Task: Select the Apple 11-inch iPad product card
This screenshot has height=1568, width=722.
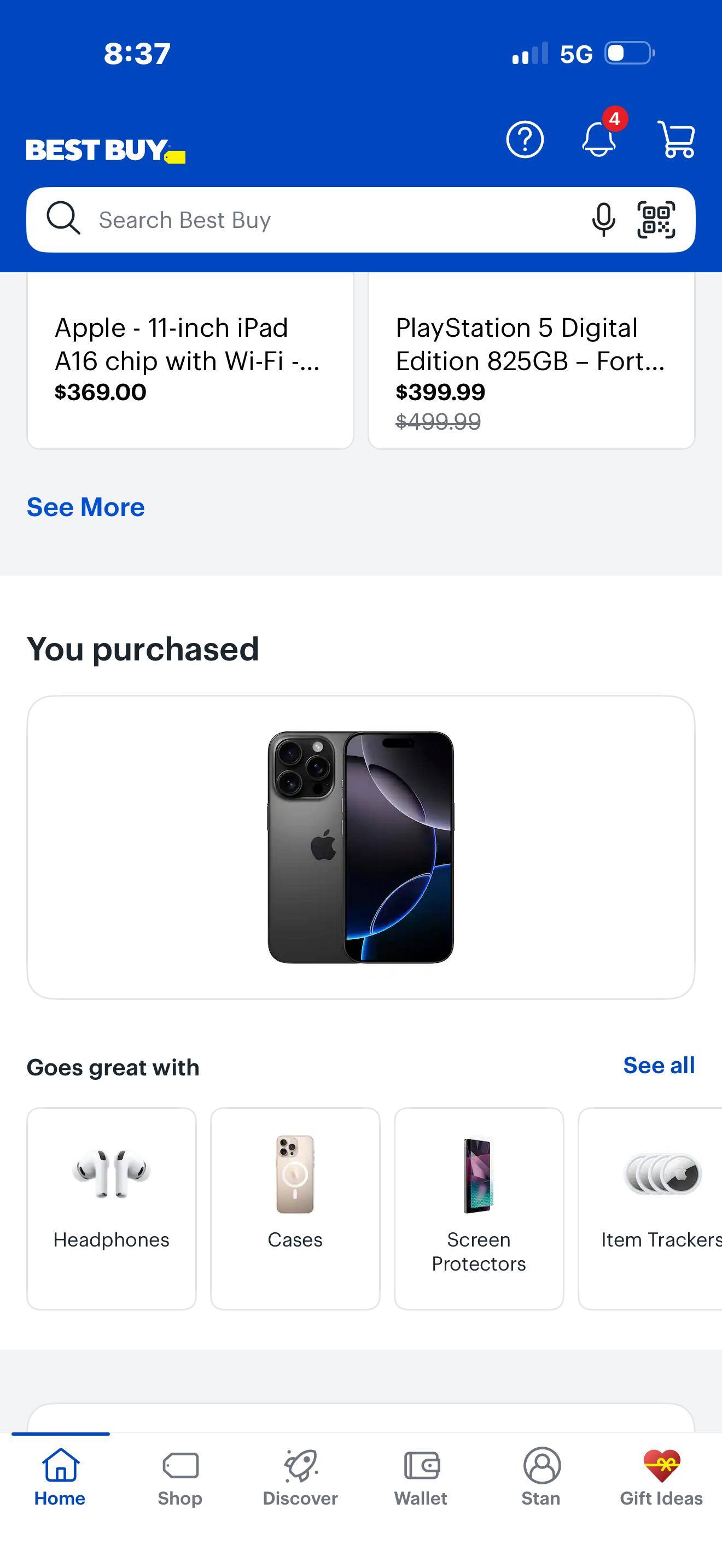Action: pos(189,359)
